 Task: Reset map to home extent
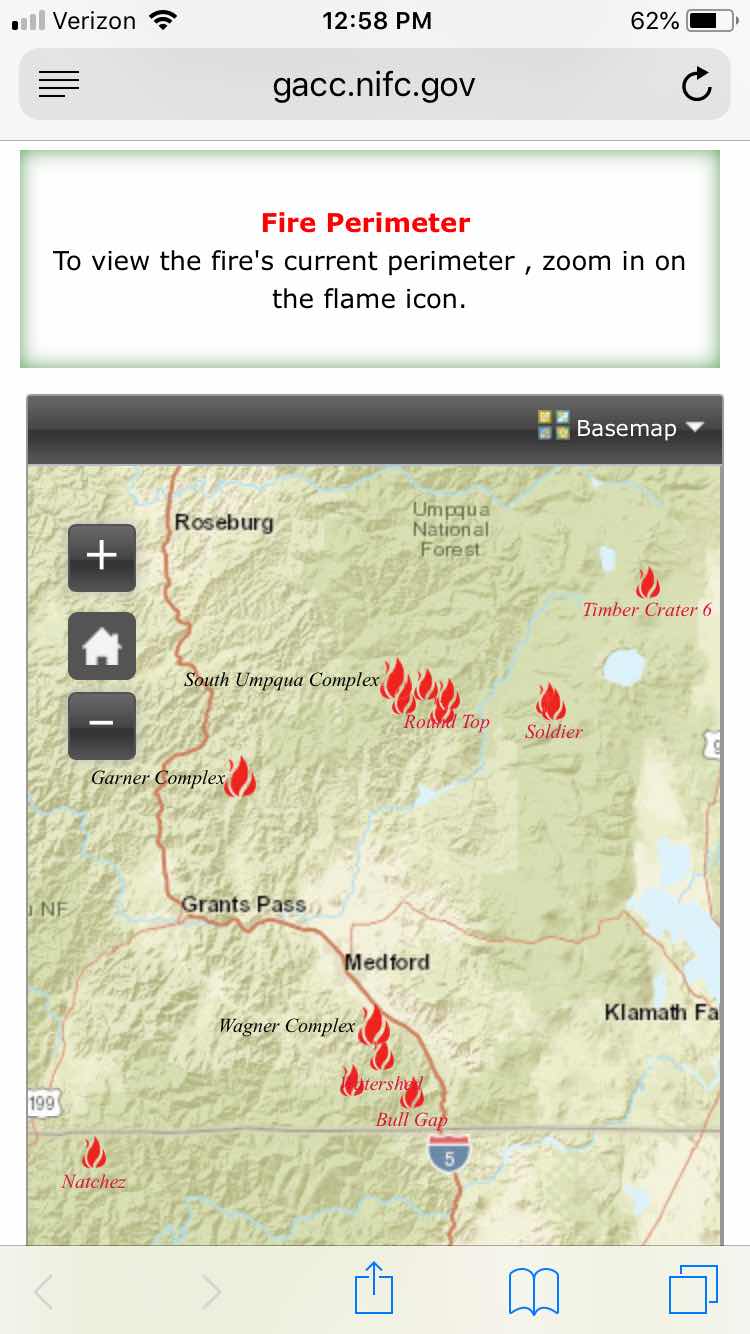(x=102, y=646)
